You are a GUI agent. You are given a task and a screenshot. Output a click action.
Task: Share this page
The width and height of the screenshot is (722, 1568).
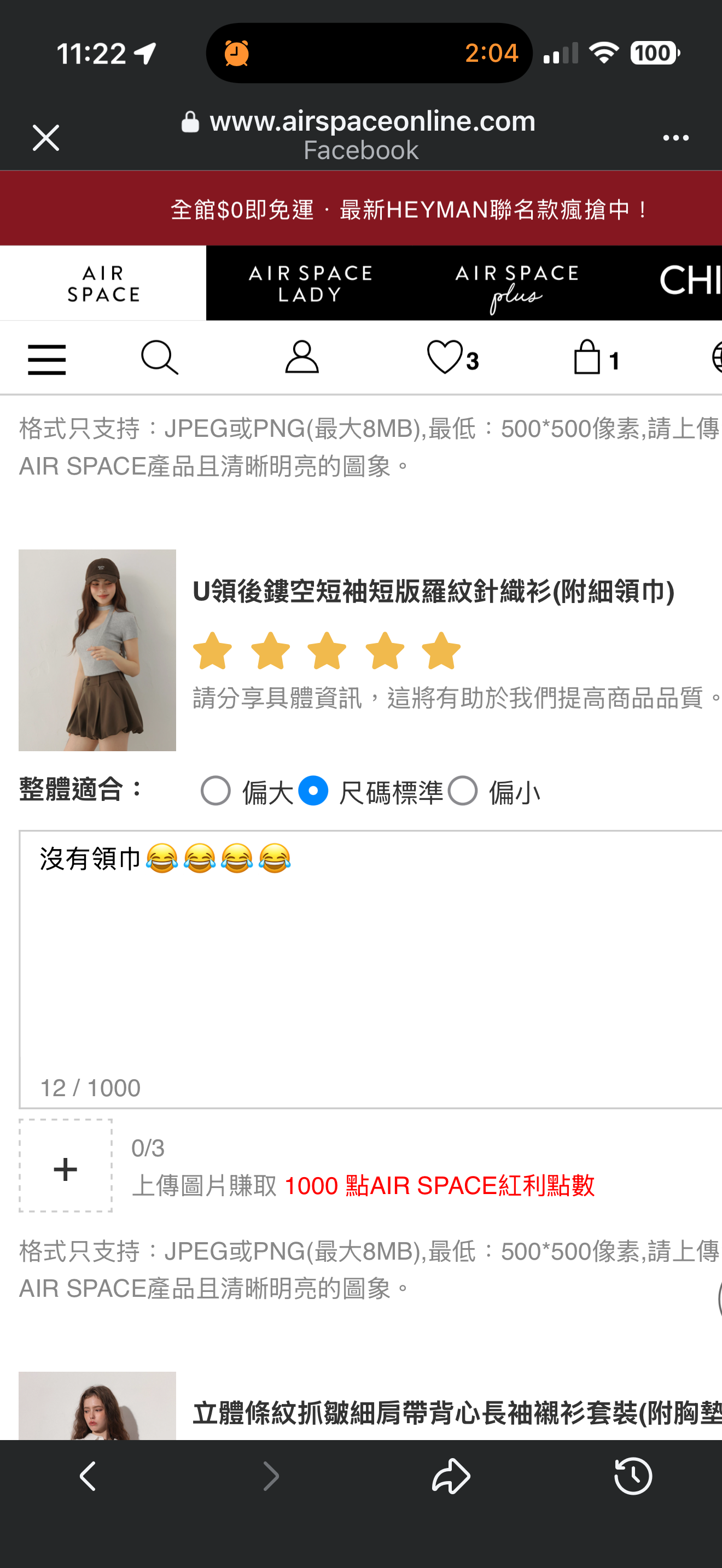coord(451,1476)
